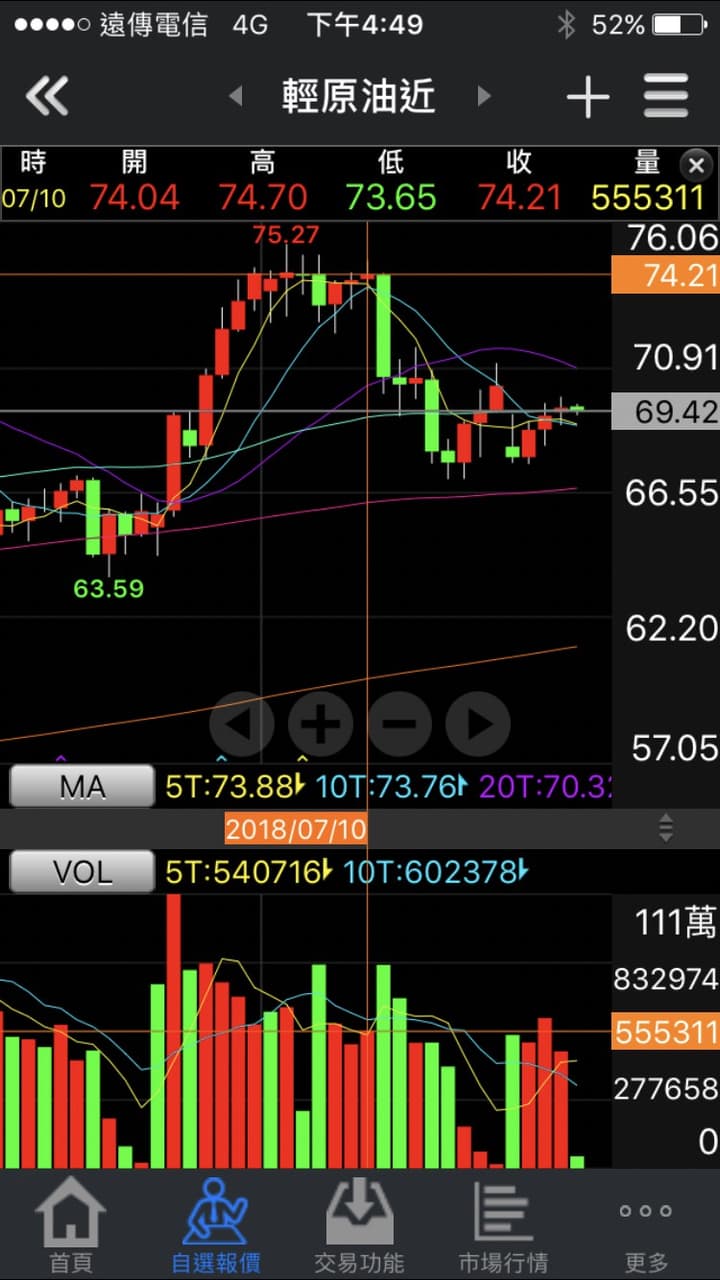This screenshot has height=1280, width=720.
Task: Close the price info bar
Action: [x=696, y=165]
